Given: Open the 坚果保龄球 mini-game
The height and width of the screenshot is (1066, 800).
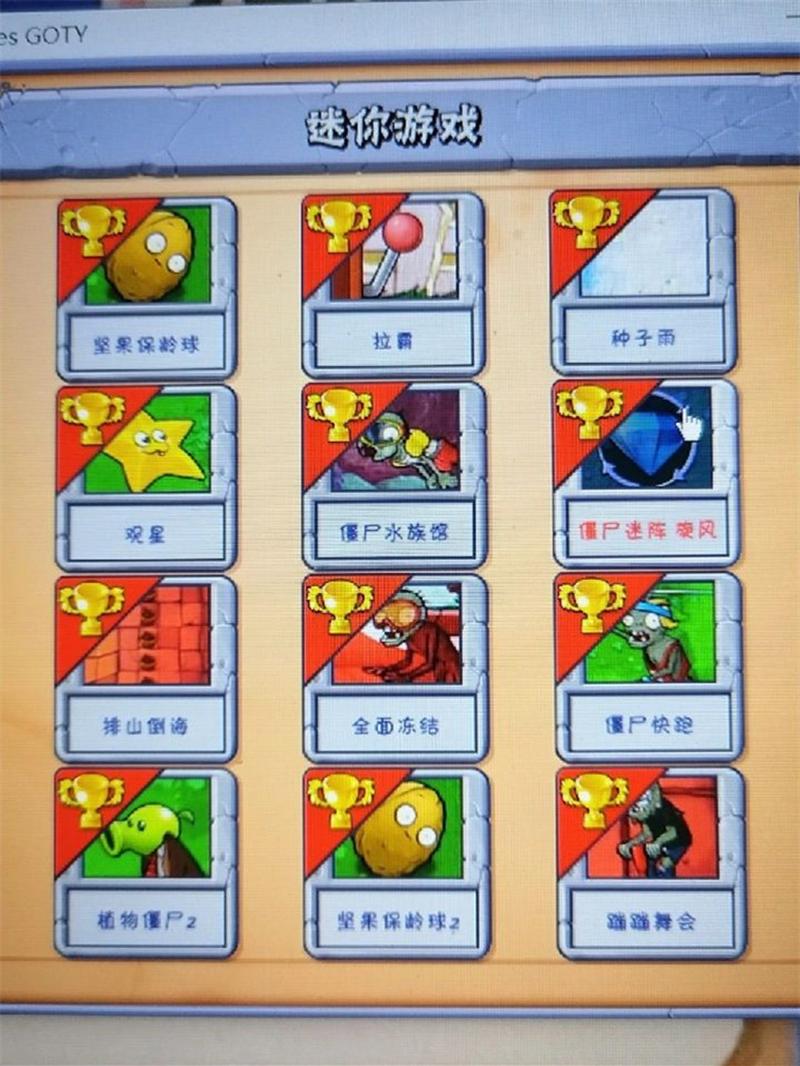Looking at the screenshot, I should pos(147,288).
